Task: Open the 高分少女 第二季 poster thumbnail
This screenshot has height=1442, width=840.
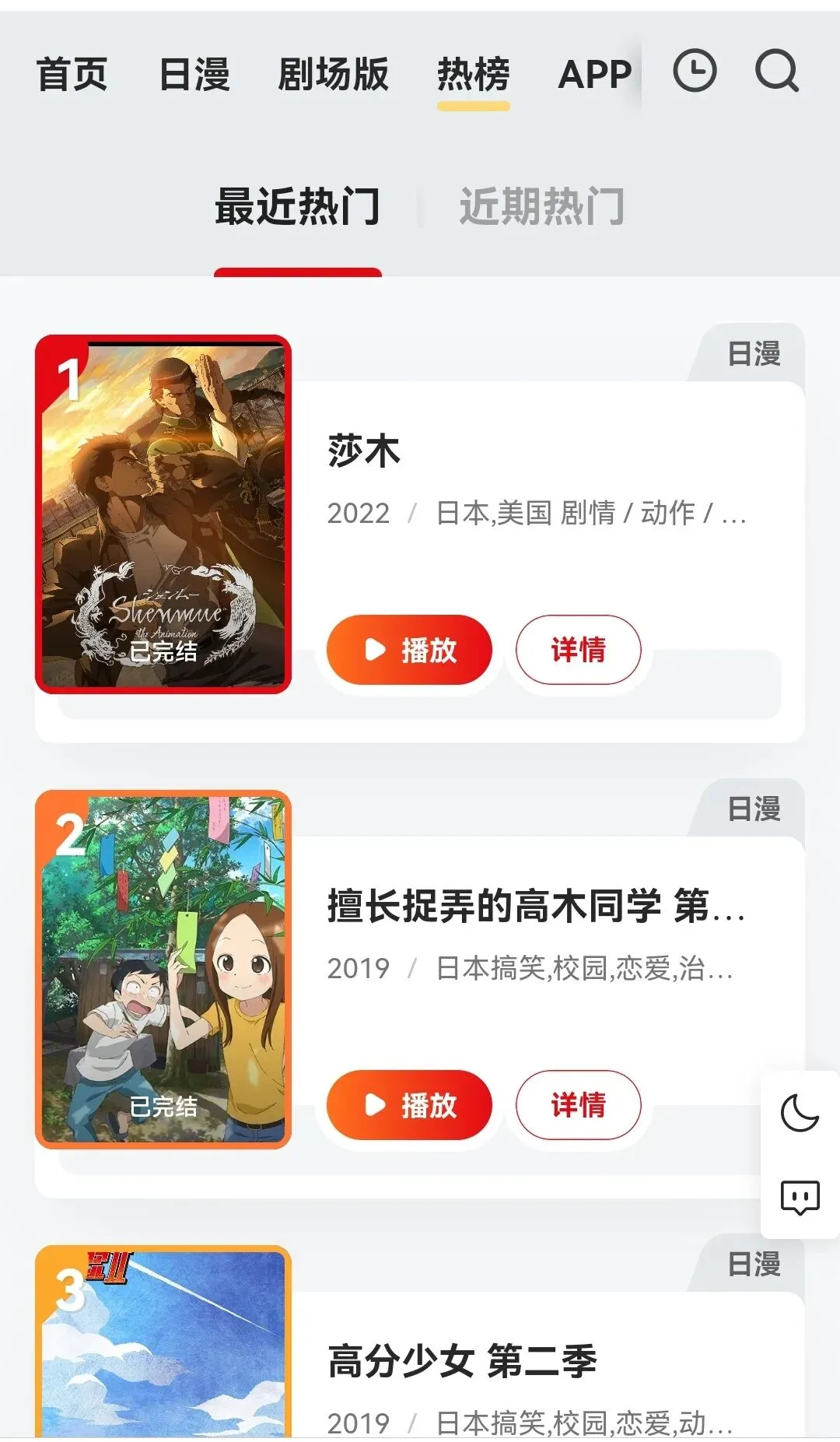Action: click(163, 1342)
